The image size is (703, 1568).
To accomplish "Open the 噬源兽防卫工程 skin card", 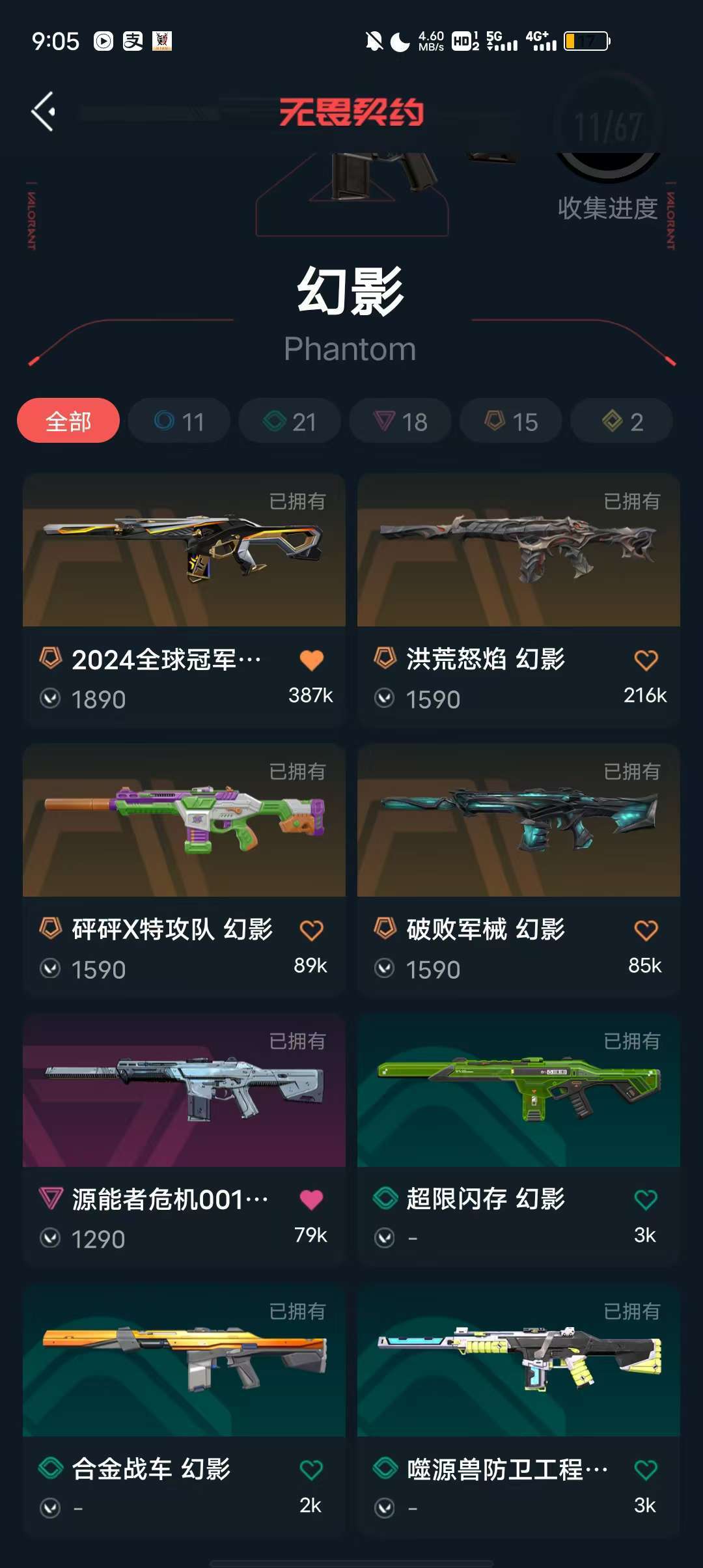I will coord(519,1410).
